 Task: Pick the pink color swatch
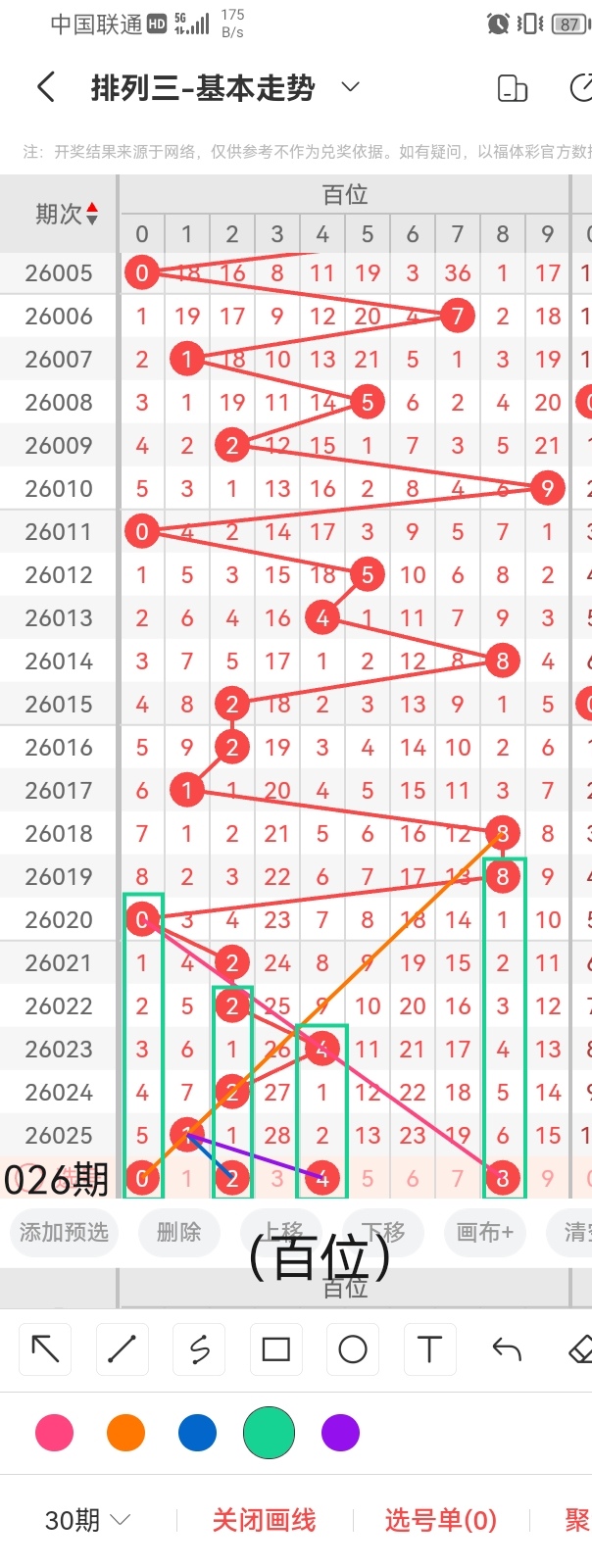pyautogui.click(x=54, y=1433)
